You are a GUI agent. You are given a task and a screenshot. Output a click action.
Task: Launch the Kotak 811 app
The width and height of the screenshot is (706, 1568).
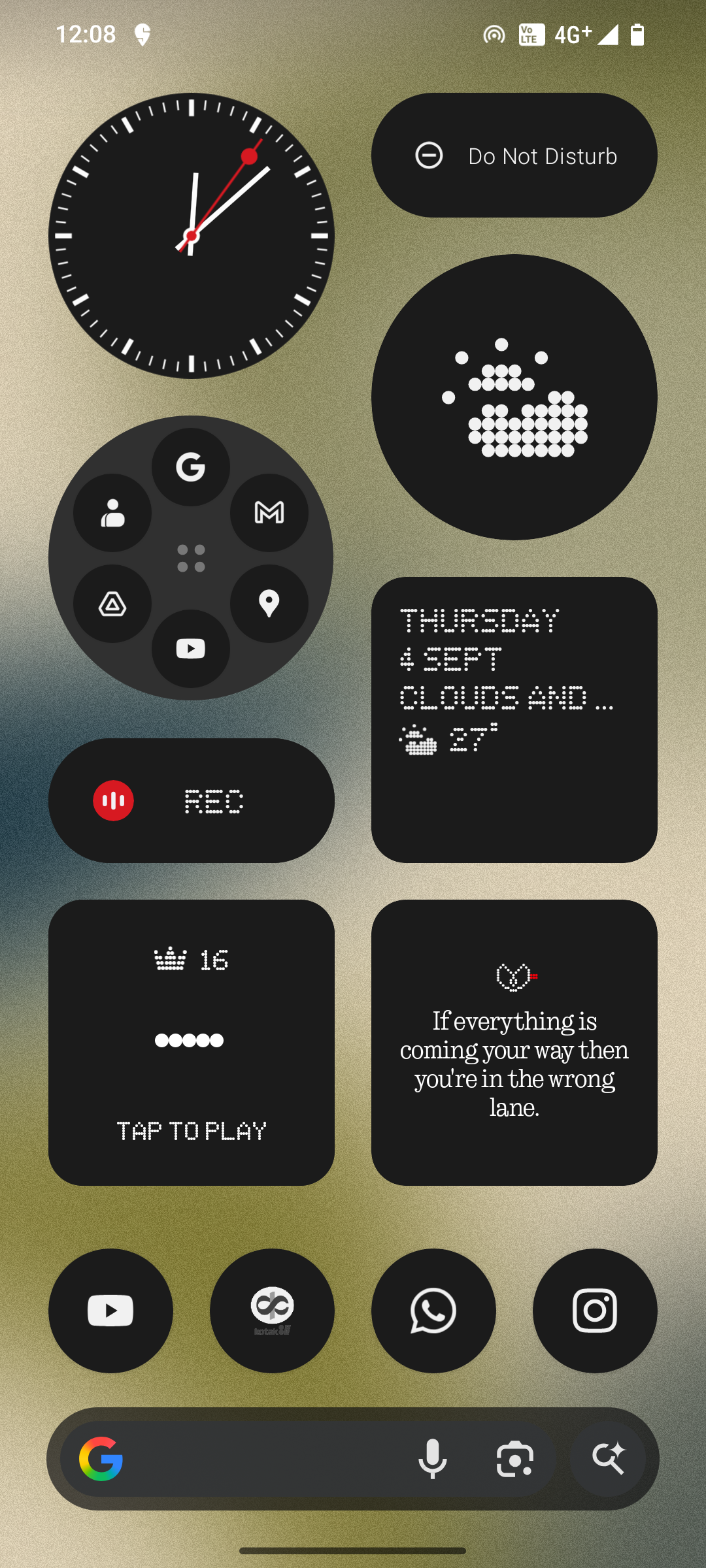pos(272,1311)
